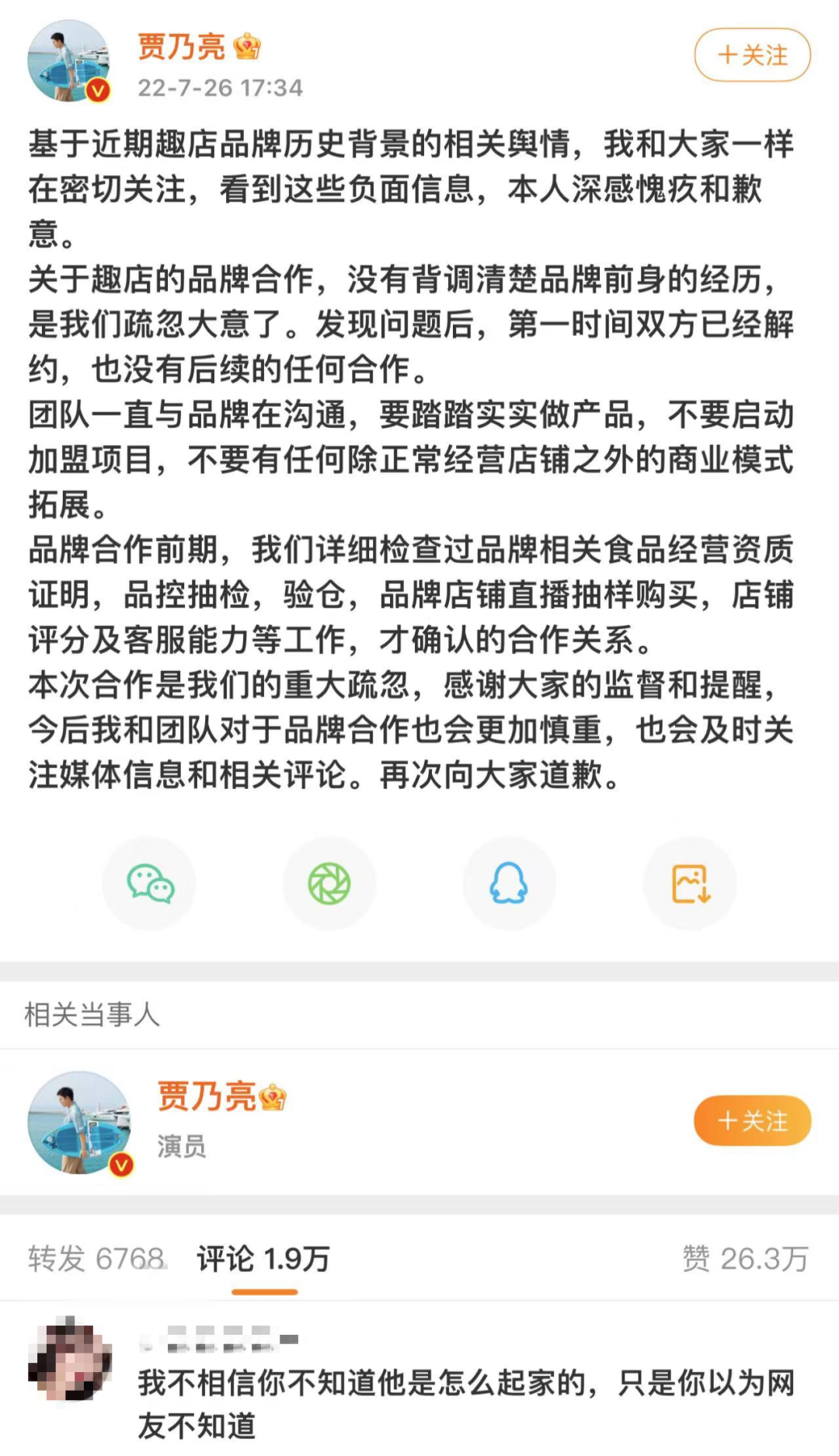This screenshot has height=1456, width=839.
Task: Follow 贾乃亮 with the orange 关注 button
Action: point(752,1121)
